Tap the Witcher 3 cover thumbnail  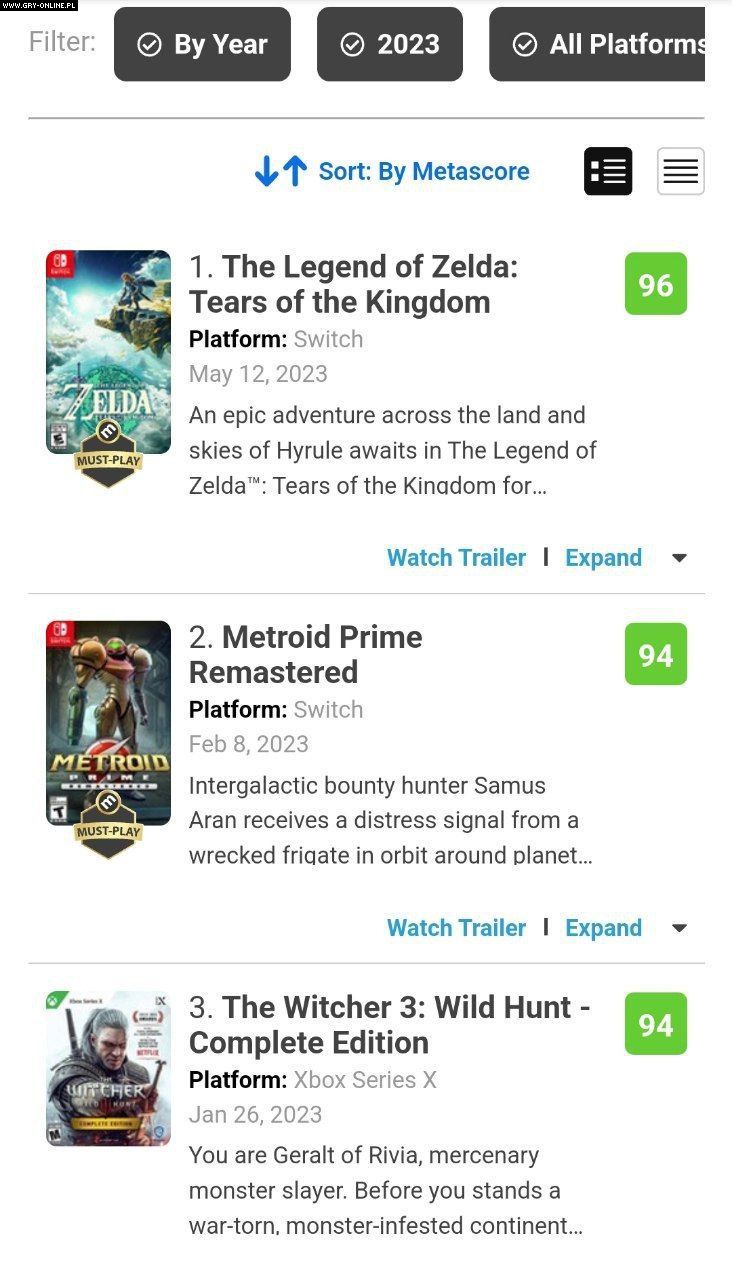[108, 1068]
